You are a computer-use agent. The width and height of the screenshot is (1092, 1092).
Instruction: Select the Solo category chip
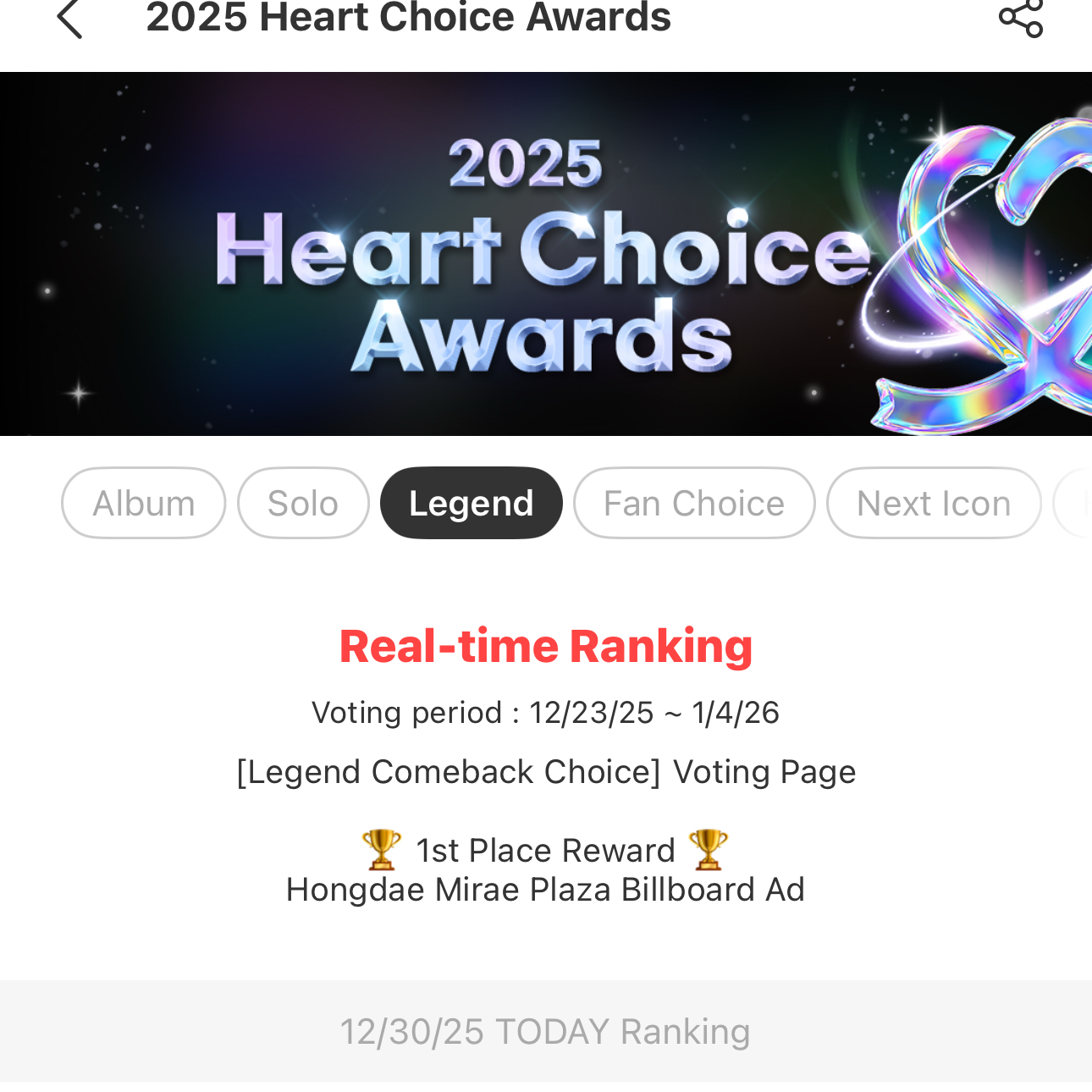tap(303, 504)
